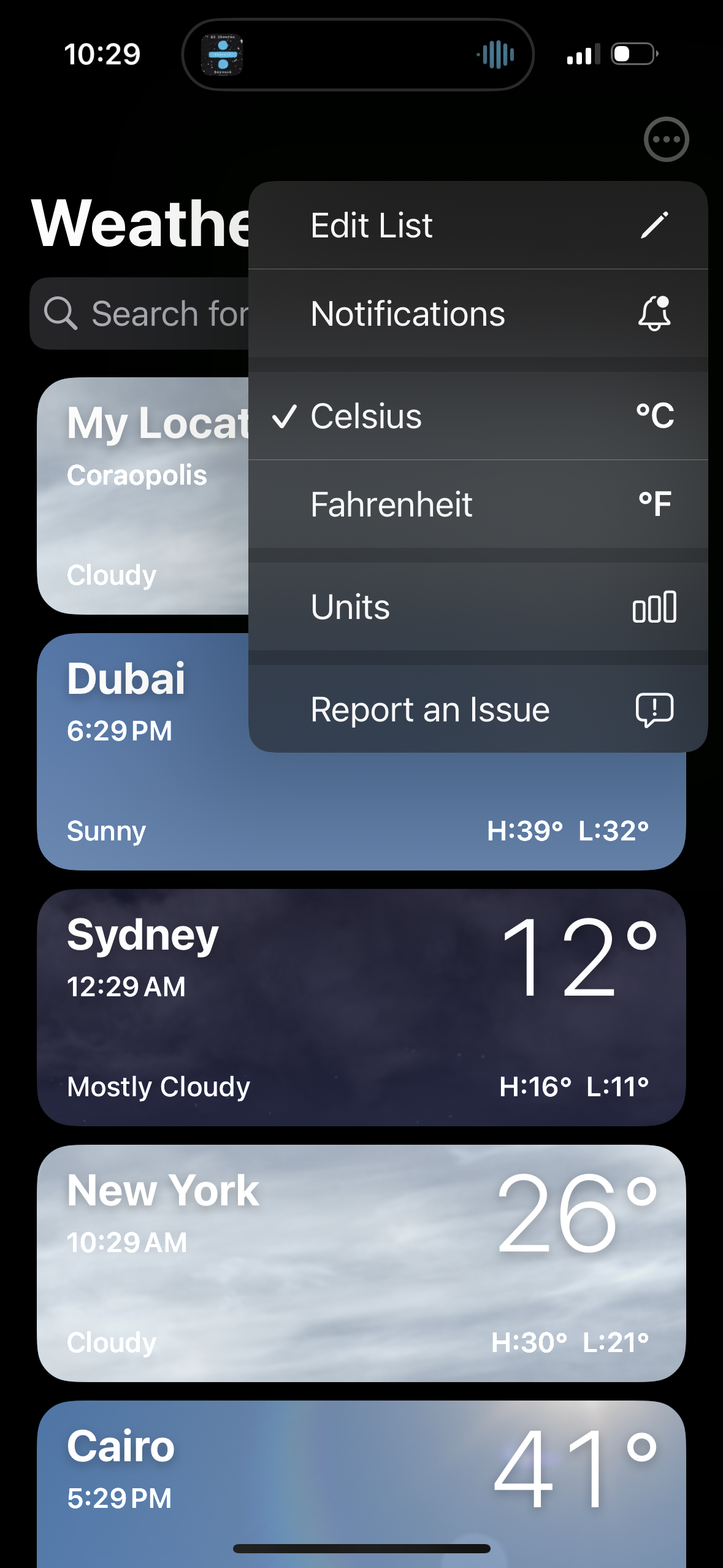Toggle weather notifications on
This screenshot has width=723, height=1568.
pyautogui.click(x=408, y=313)
